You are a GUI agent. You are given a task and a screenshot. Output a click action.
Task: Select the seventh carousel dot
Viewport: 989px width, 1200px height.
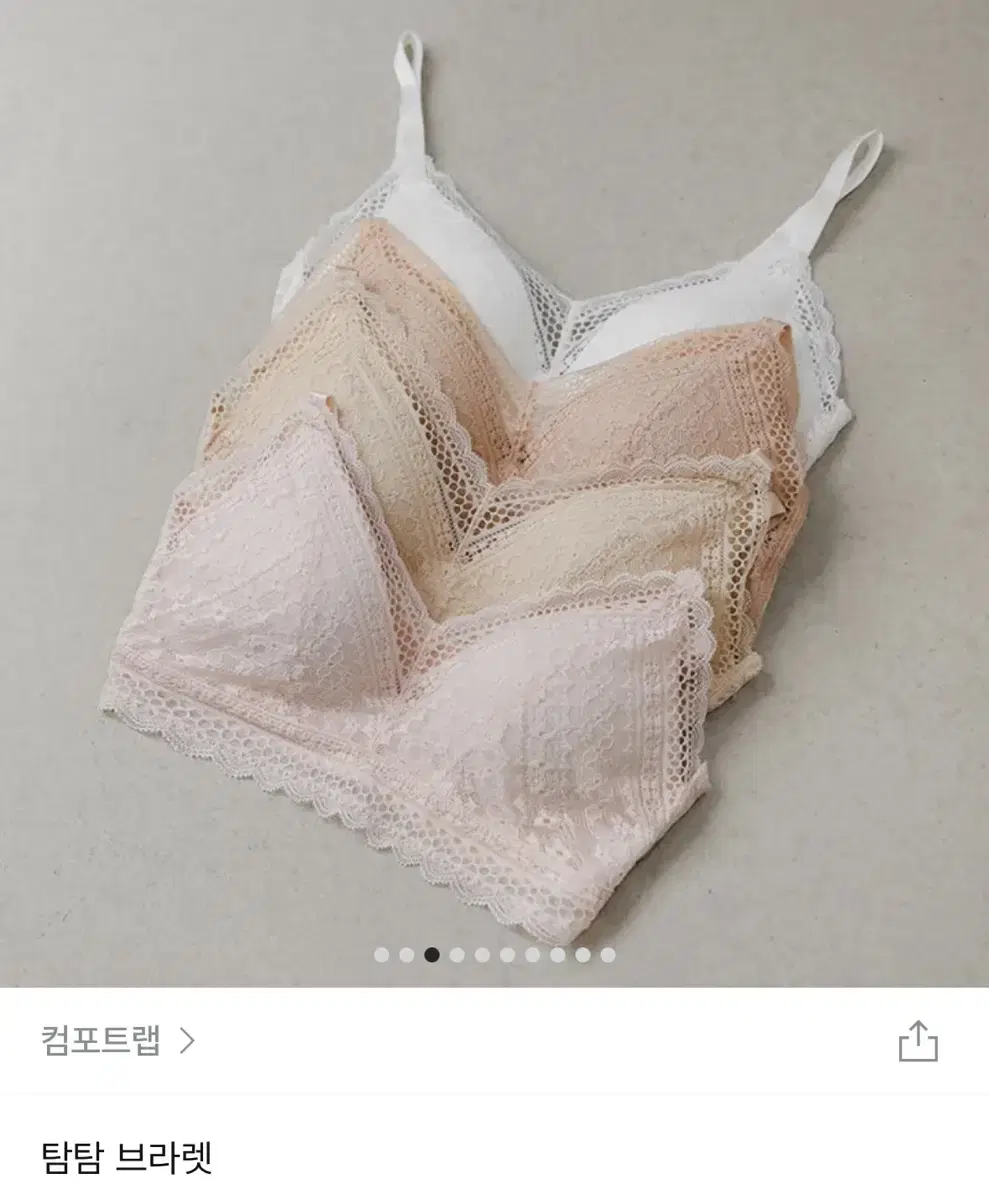coord(531,954)
